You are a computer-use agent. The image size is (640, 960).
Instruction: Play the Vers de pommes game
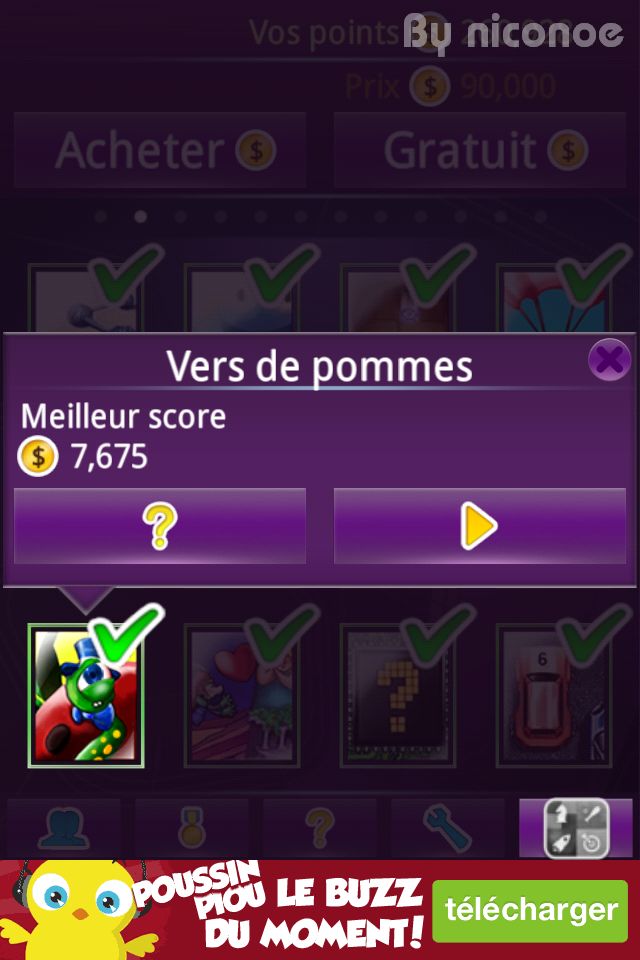[479, 526]
